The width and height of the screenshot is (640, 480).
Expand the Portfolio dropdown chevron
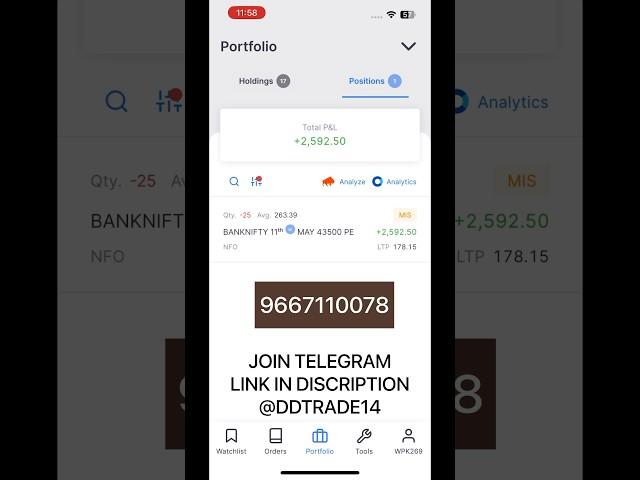[x=408, y=46]
